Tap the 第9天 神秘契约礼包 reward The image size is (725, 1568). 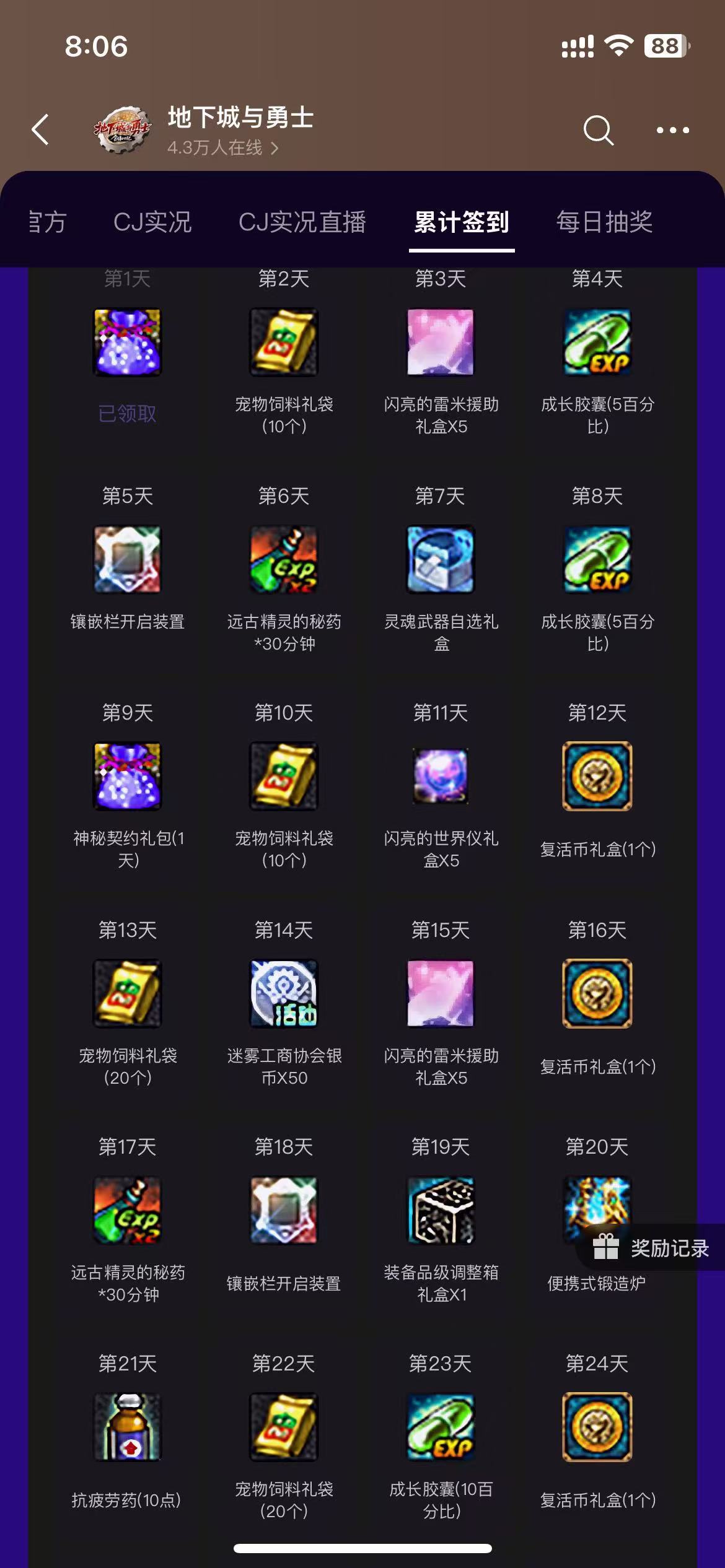coord(127,777)
